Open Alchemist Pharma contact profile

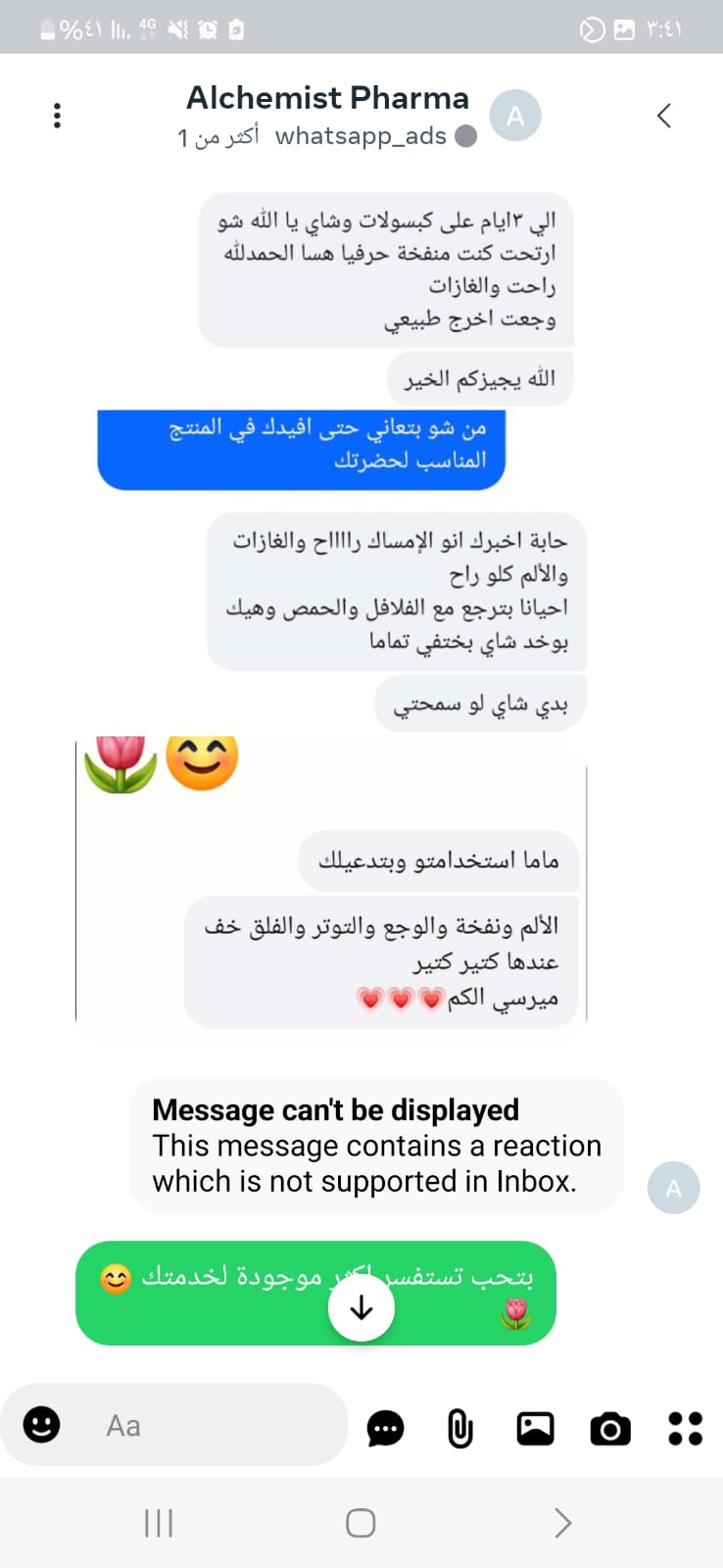point(327,98)
